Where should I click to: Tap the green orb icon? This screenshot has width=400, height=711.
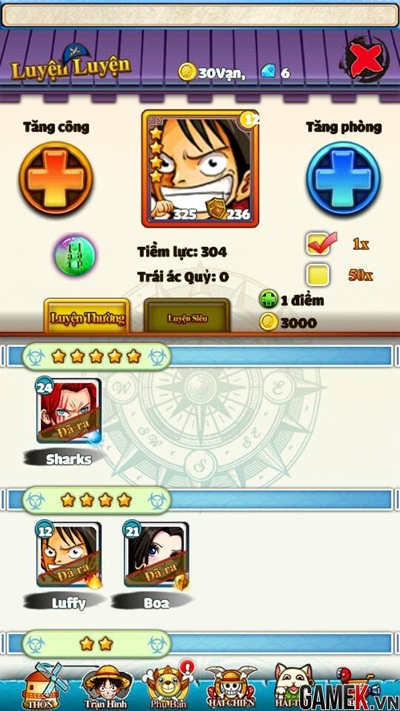(75, 255)
